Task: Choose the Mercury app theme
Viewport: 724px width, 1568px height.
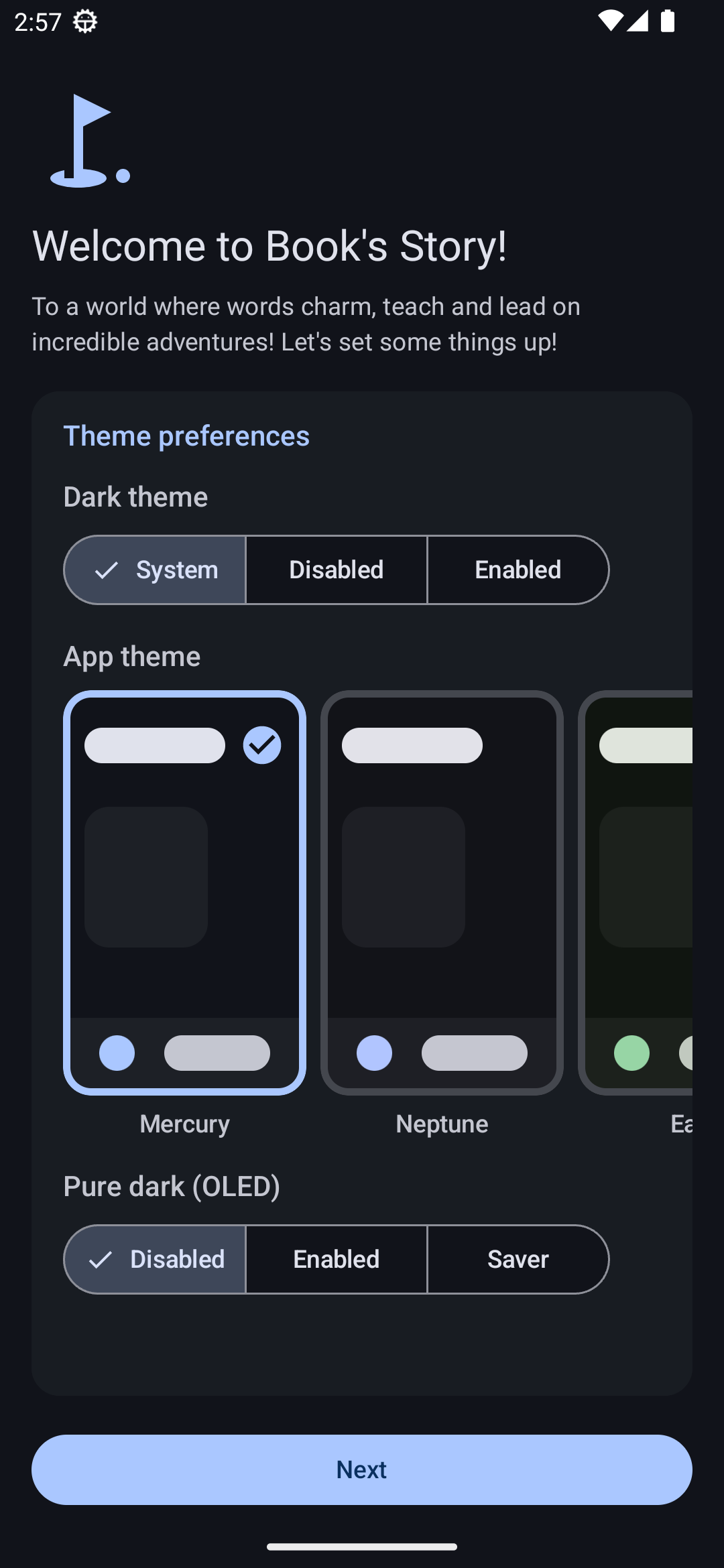Action: tap(184, 893)
